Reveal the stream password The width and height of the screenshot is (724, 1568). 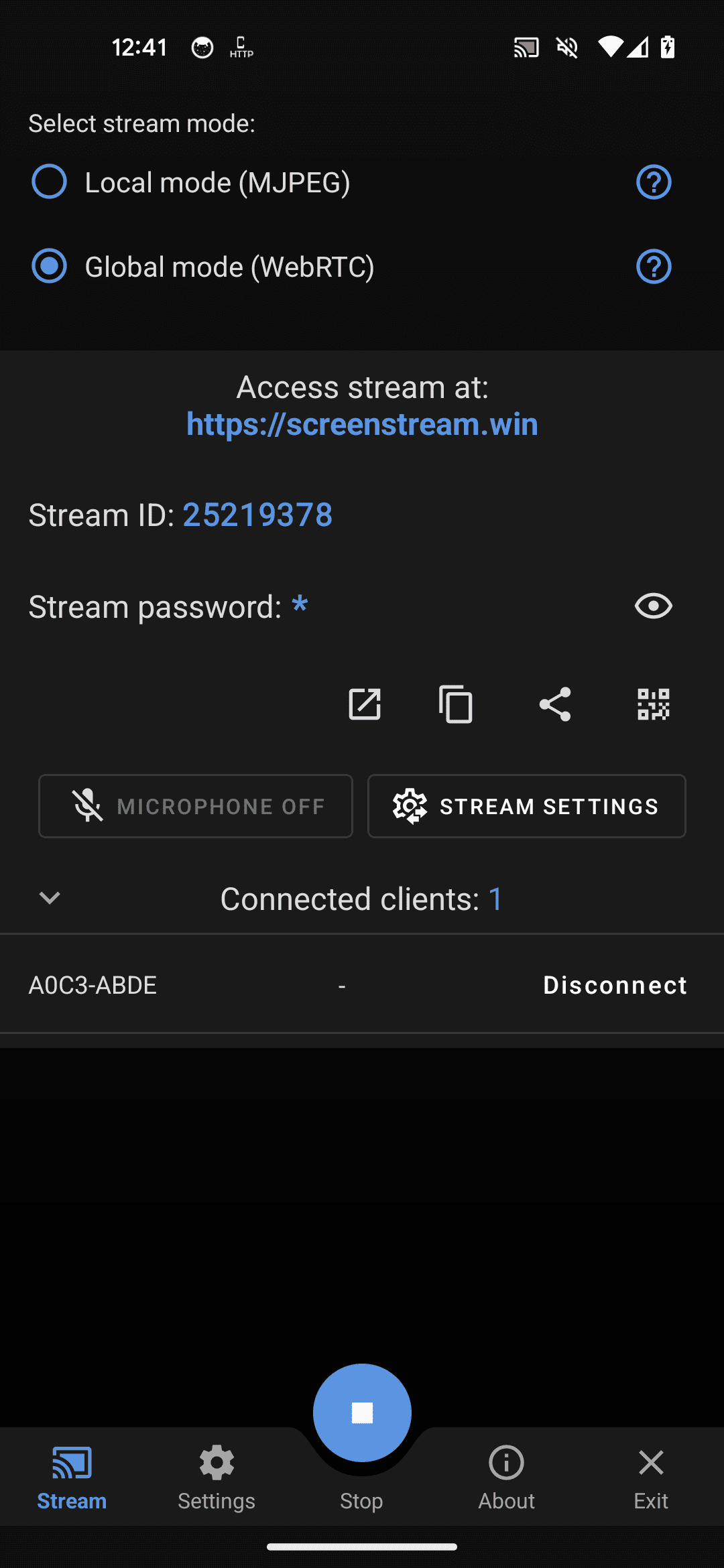(653, 606)
